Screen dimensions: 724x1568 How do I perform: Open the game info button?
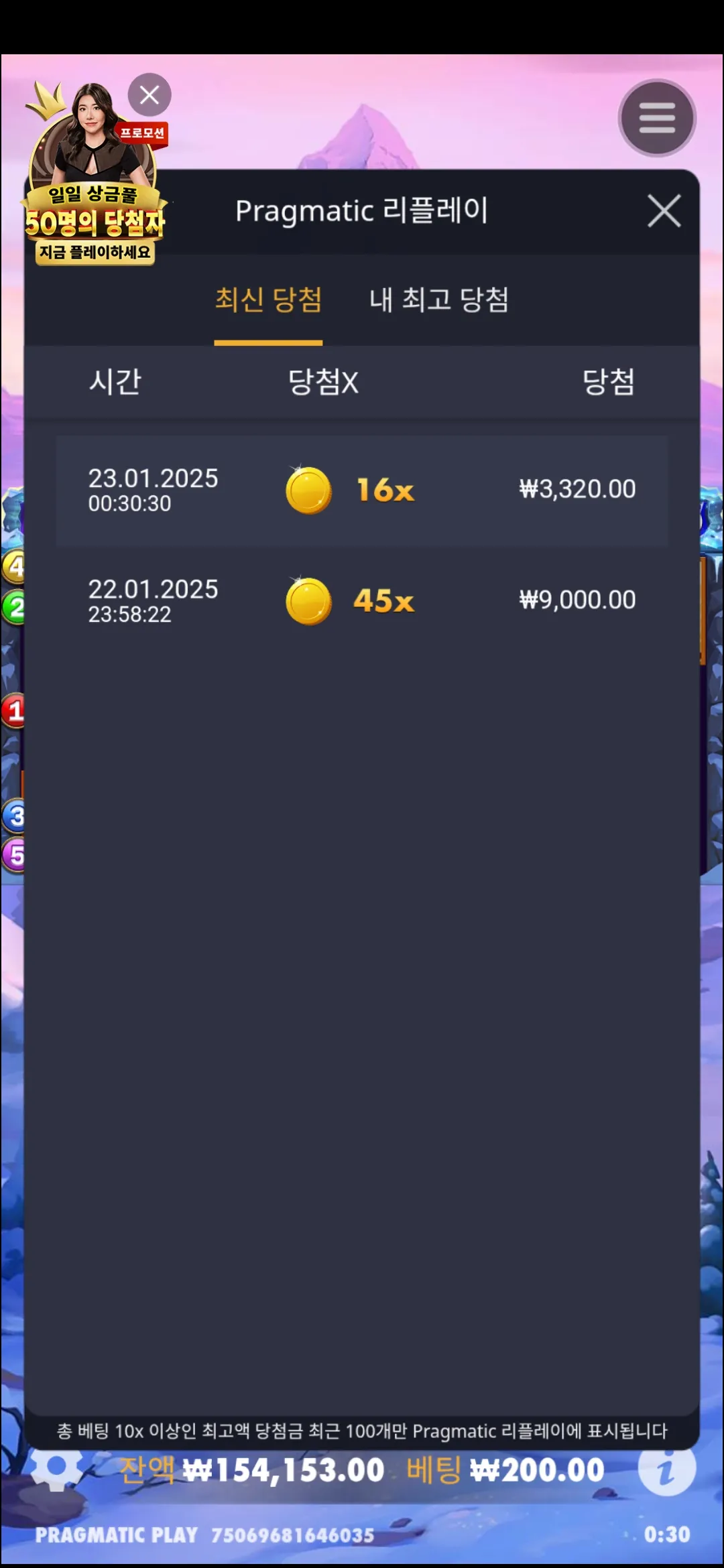[666, 1469]
